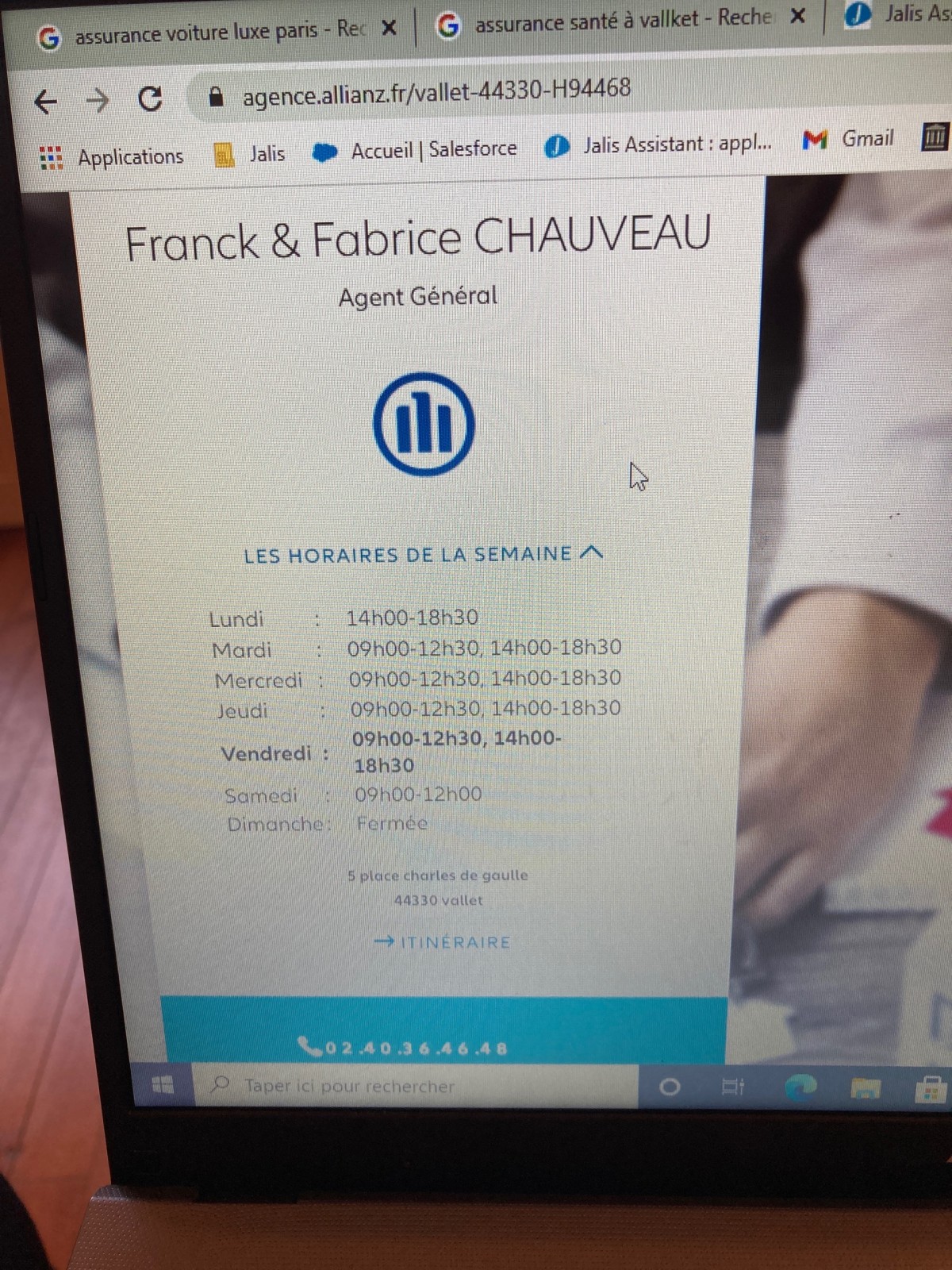Go back to the previous page
This screenshot has height=1270, width=952.
(46, 101)
